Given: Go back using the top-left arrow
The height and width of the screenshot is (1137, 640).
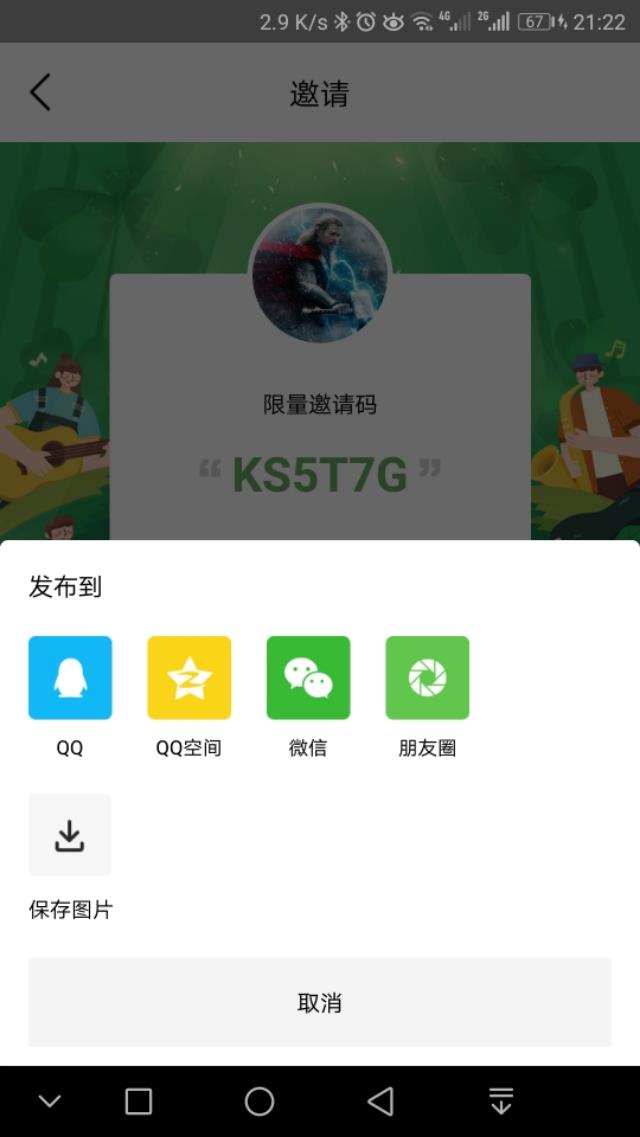Looking at the screenshot, I should (40, 93).
